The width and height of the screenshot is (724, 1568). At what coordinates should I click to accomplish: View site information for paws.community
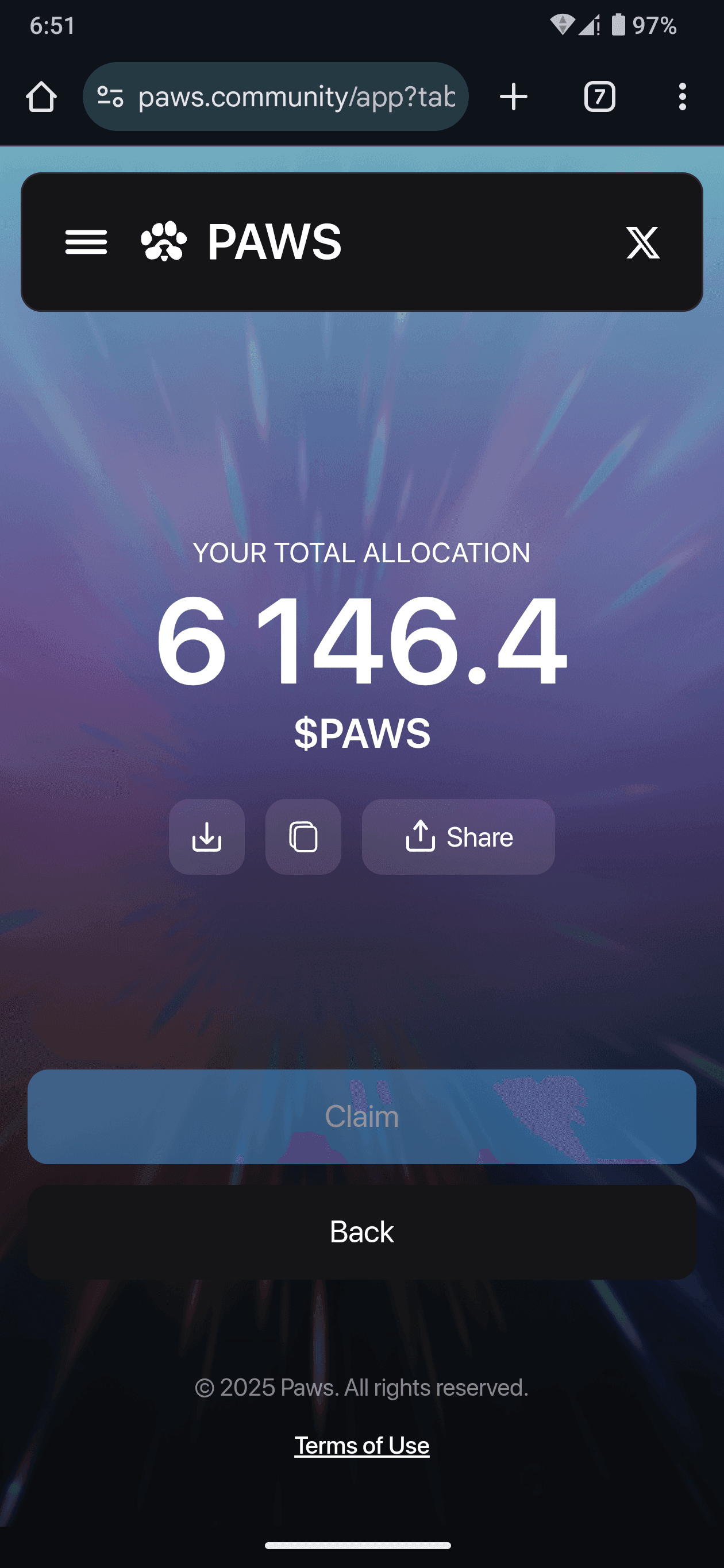pos(110,97)
